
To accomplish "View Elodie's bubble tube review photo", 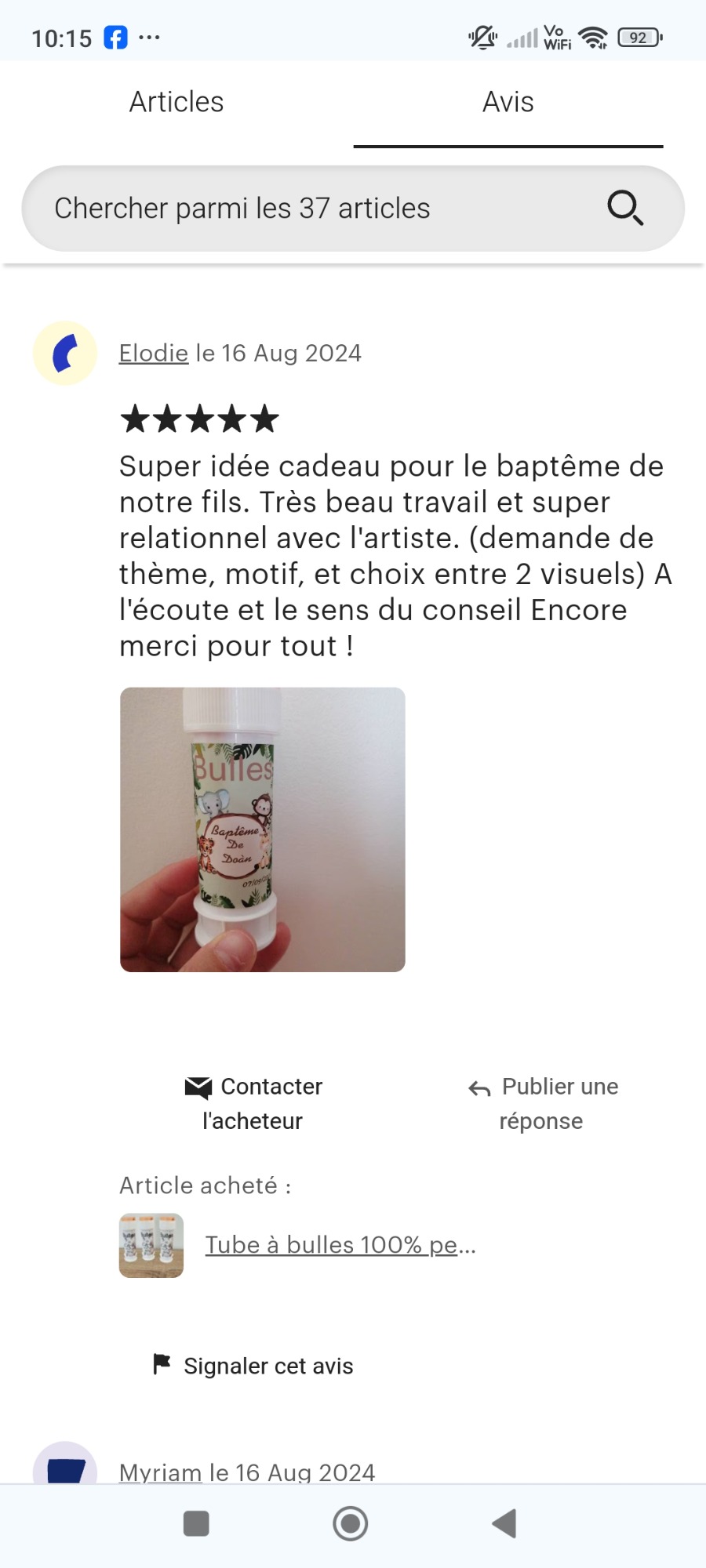I will click(x=263, y=829).
